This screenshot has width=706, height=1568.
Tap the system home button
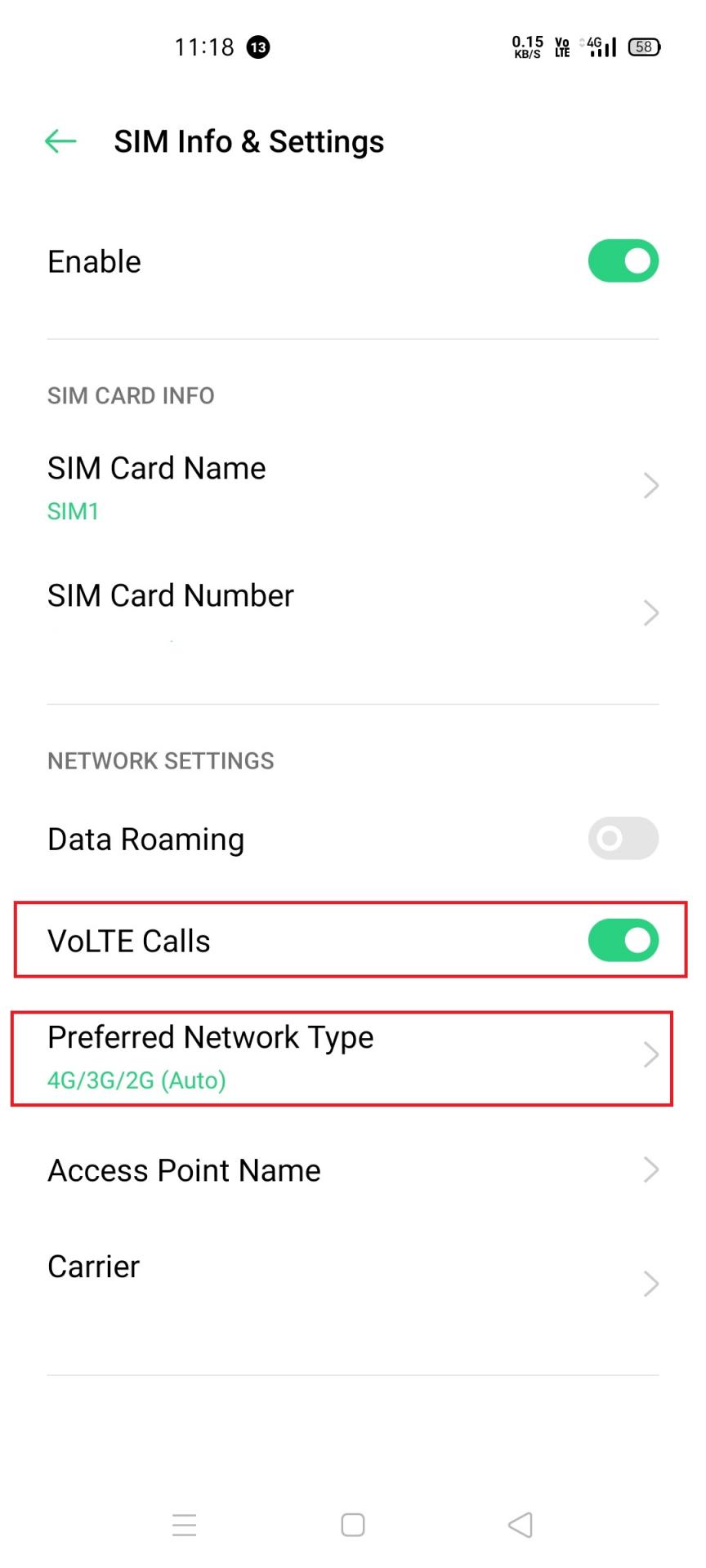click(353, 1525)
